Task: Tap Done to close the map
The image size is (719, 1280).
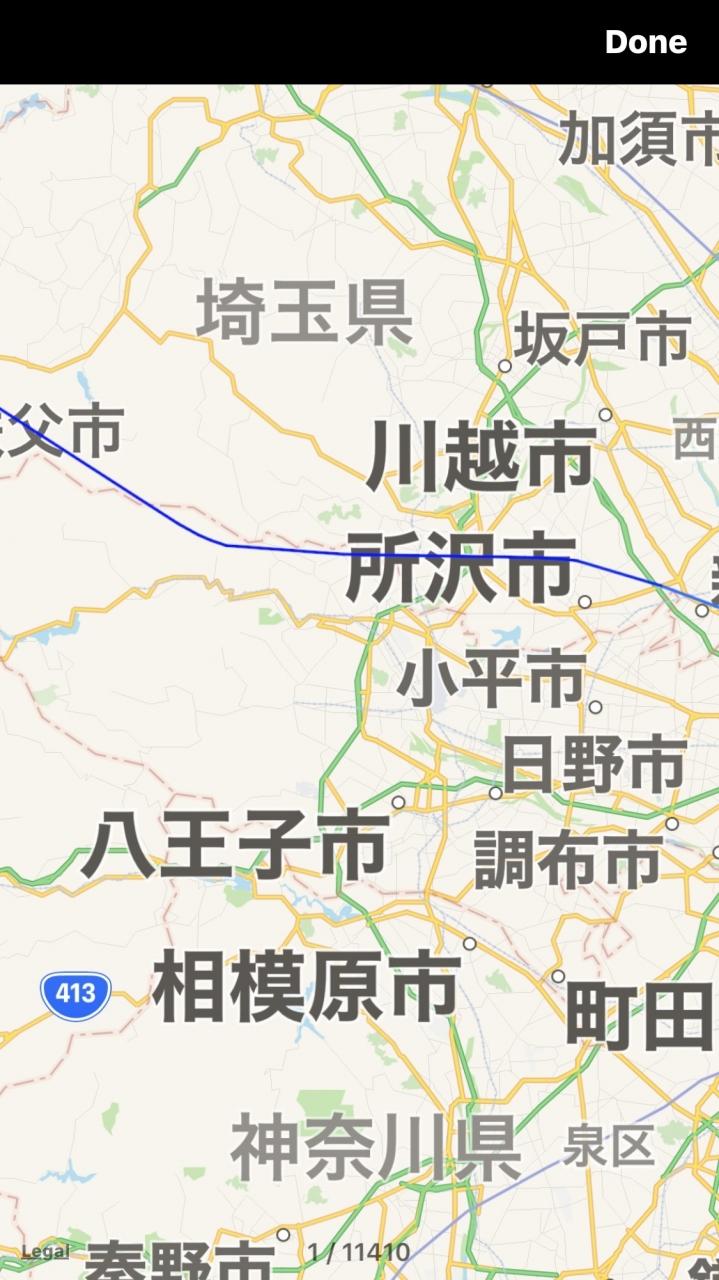Action: [x=646, y=42]
